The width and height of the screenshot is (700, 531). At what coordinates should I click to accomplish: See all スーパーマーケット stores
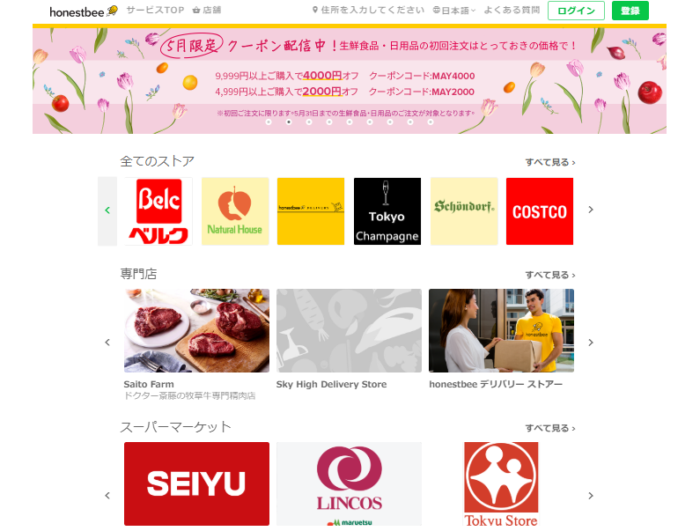(x=550, y=428)
